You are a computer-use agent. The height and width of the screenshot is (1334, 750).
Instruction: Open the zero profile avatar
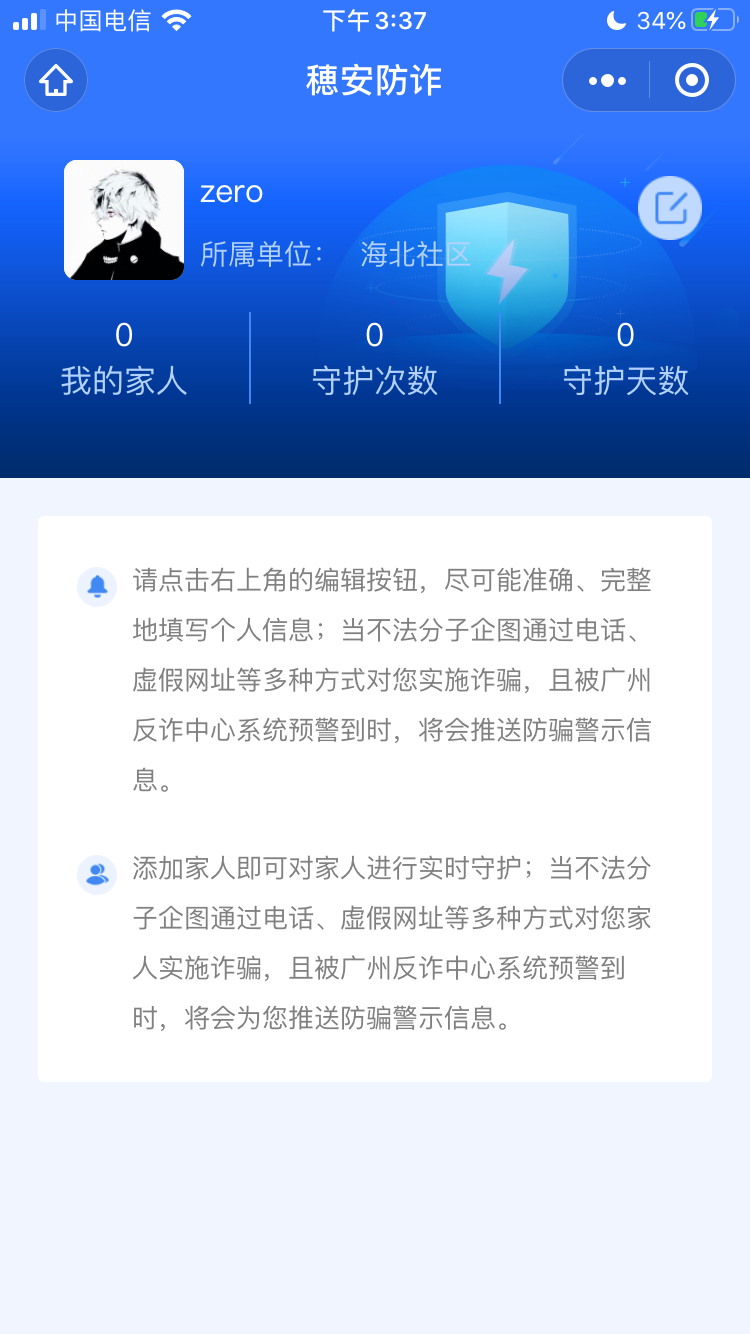[x=124, y=220]
